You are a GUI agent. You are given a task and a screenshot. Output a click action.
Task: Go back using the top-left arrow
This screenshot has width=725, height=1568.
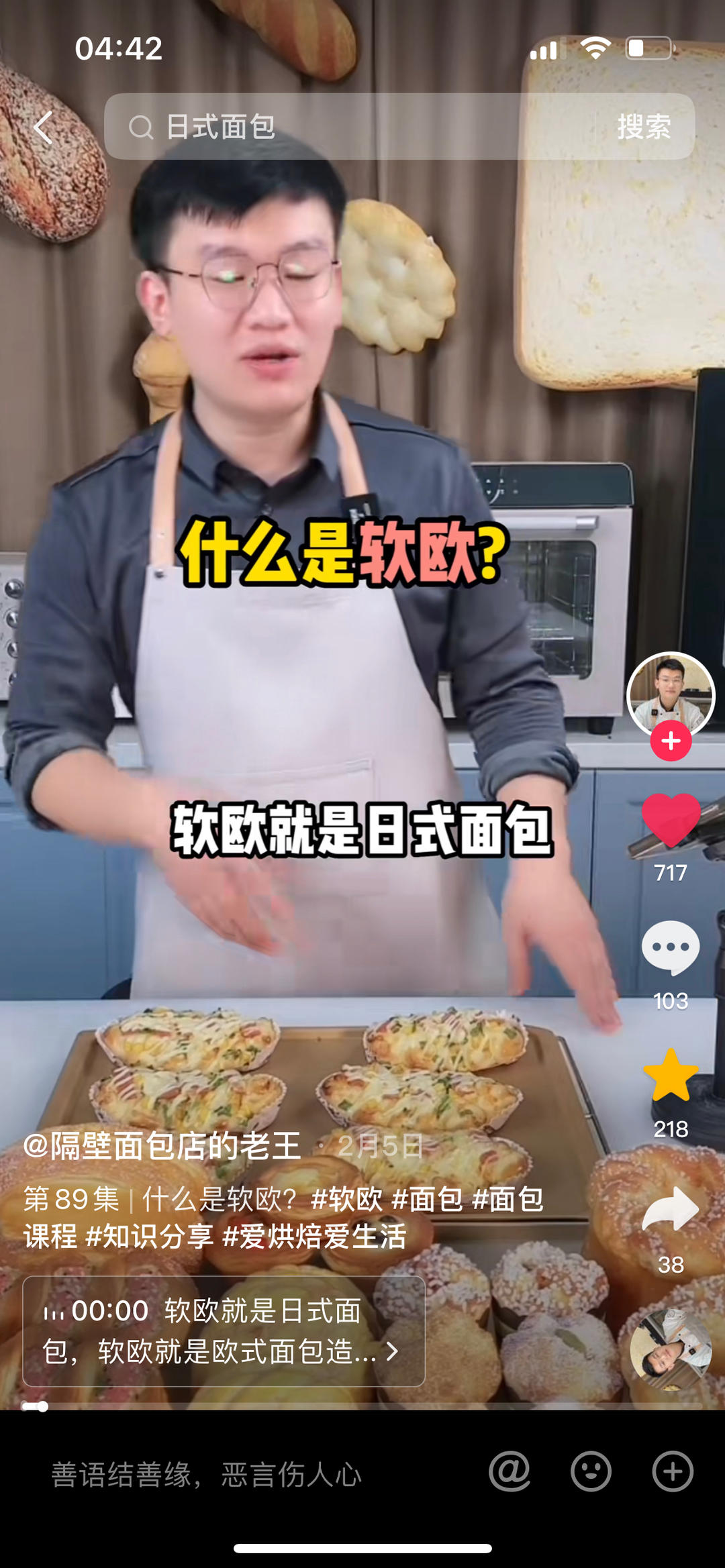click(x=43, y=127)
